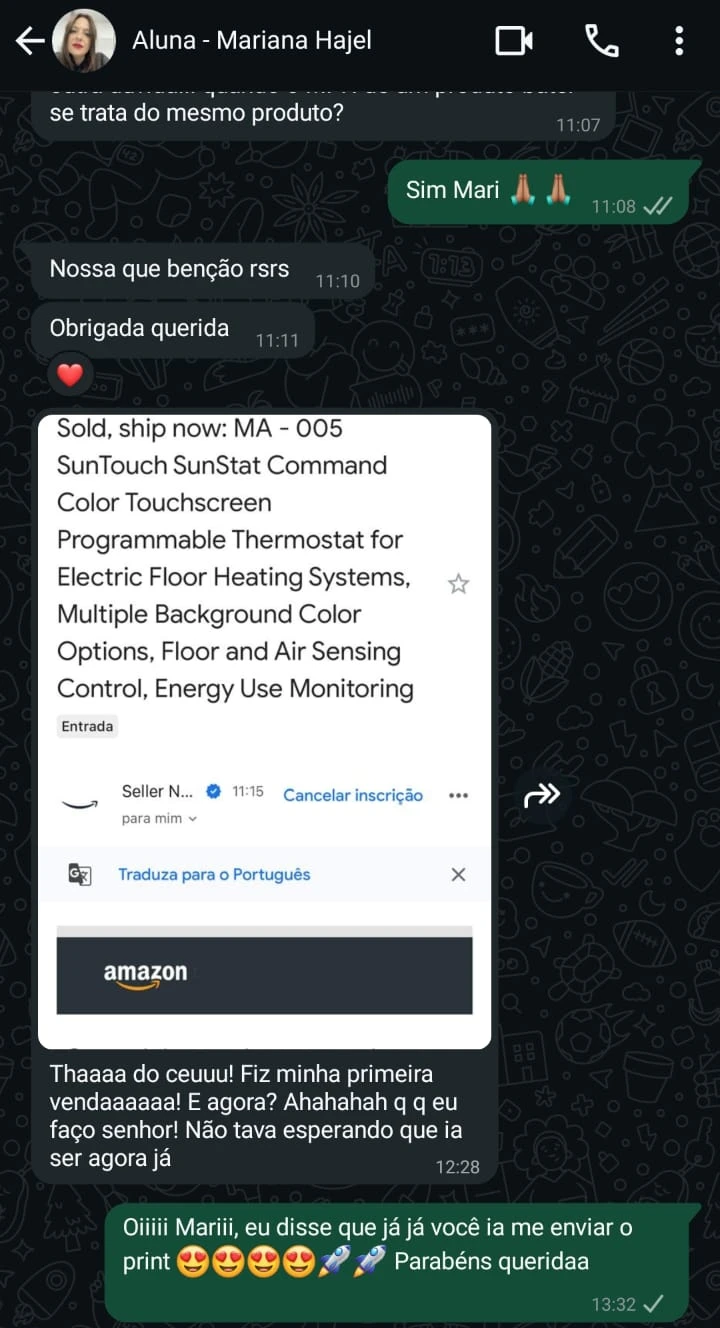Open Mariana Hajel's contact profile
Viewport: 720px width, 1328px height.
252,41
